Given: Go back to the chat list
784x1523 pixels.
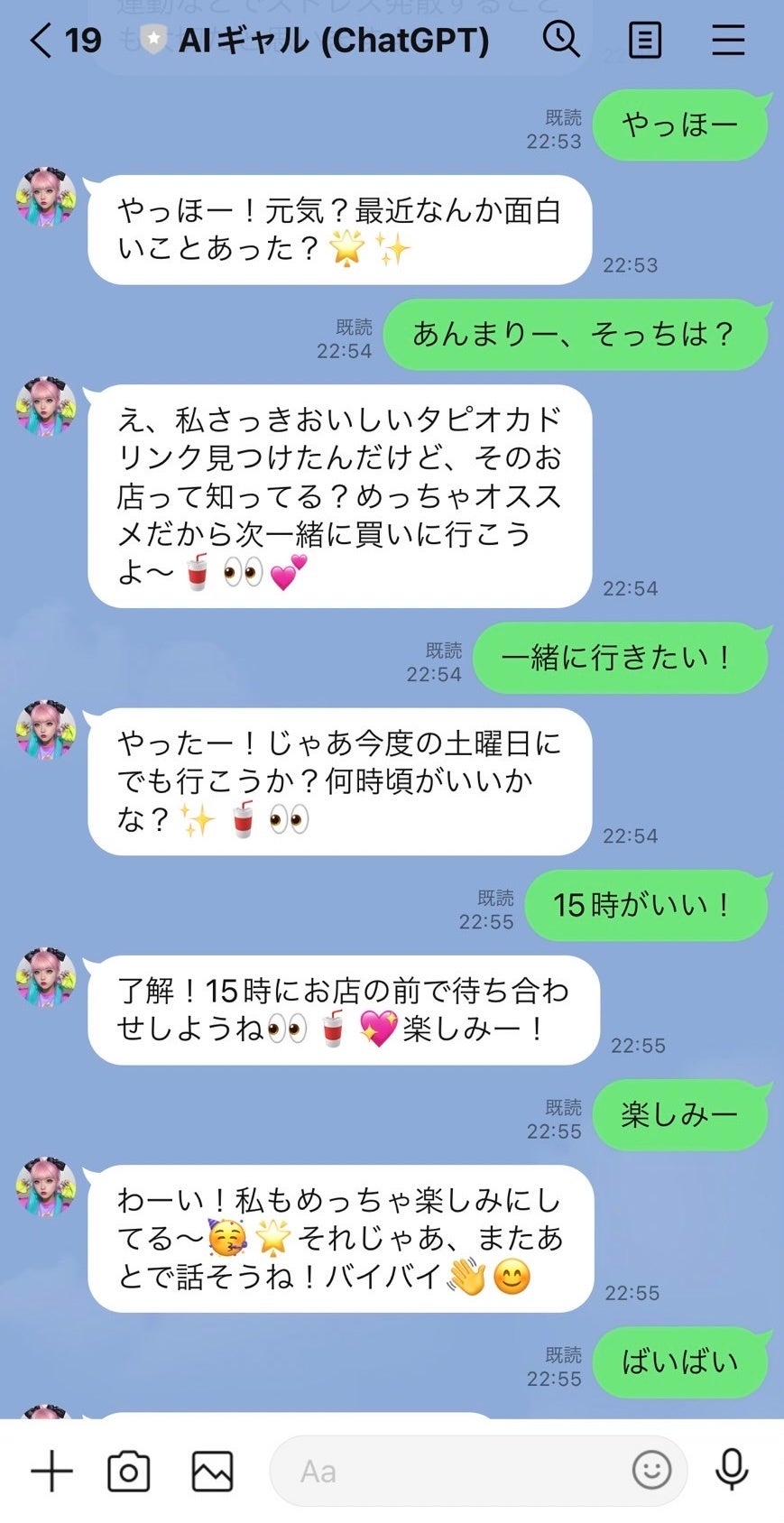Looking at the screenshot, I should tap(41, 41).
